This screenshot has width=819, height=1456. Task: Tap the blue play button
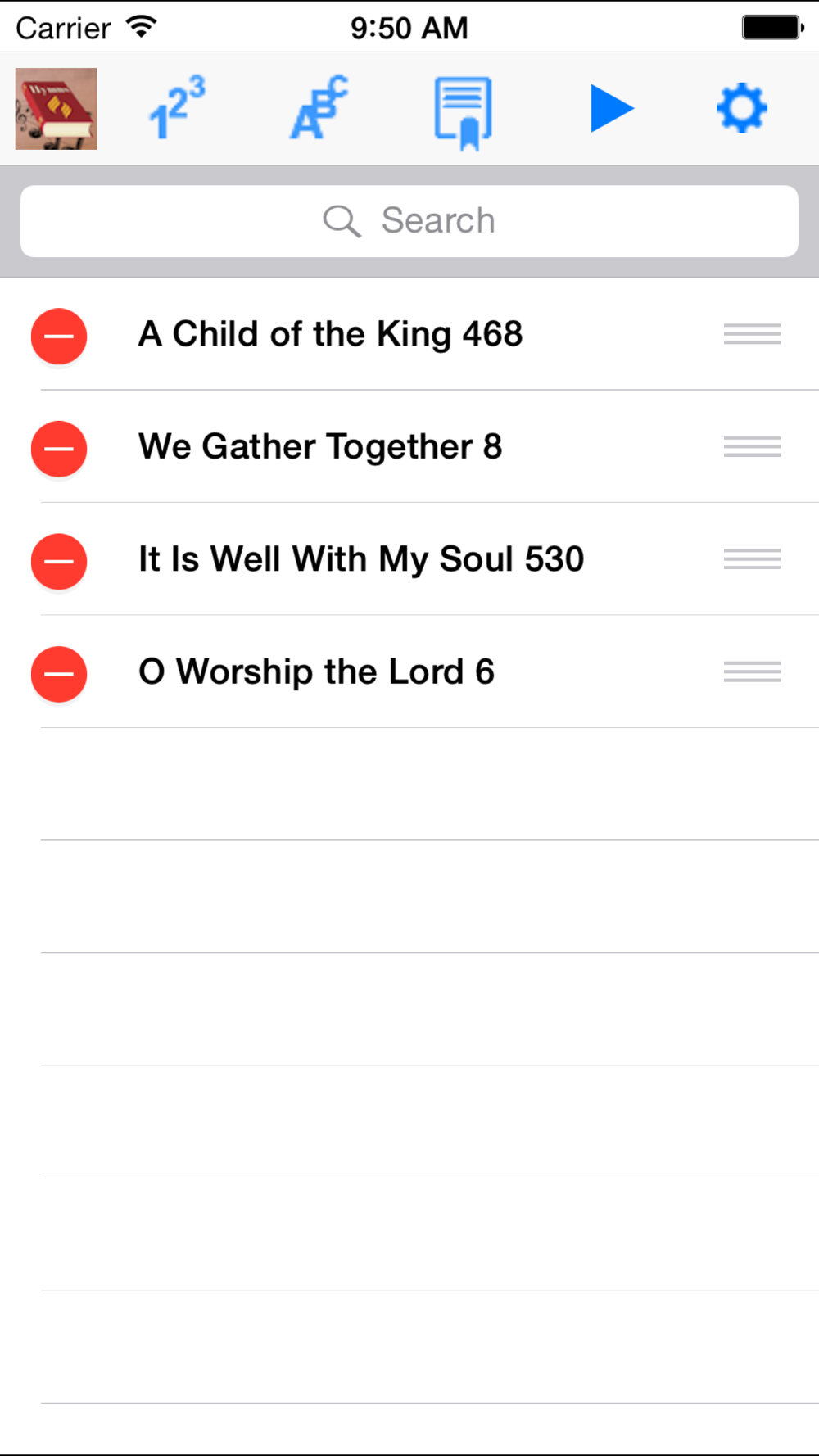click(x=612, y=108)
